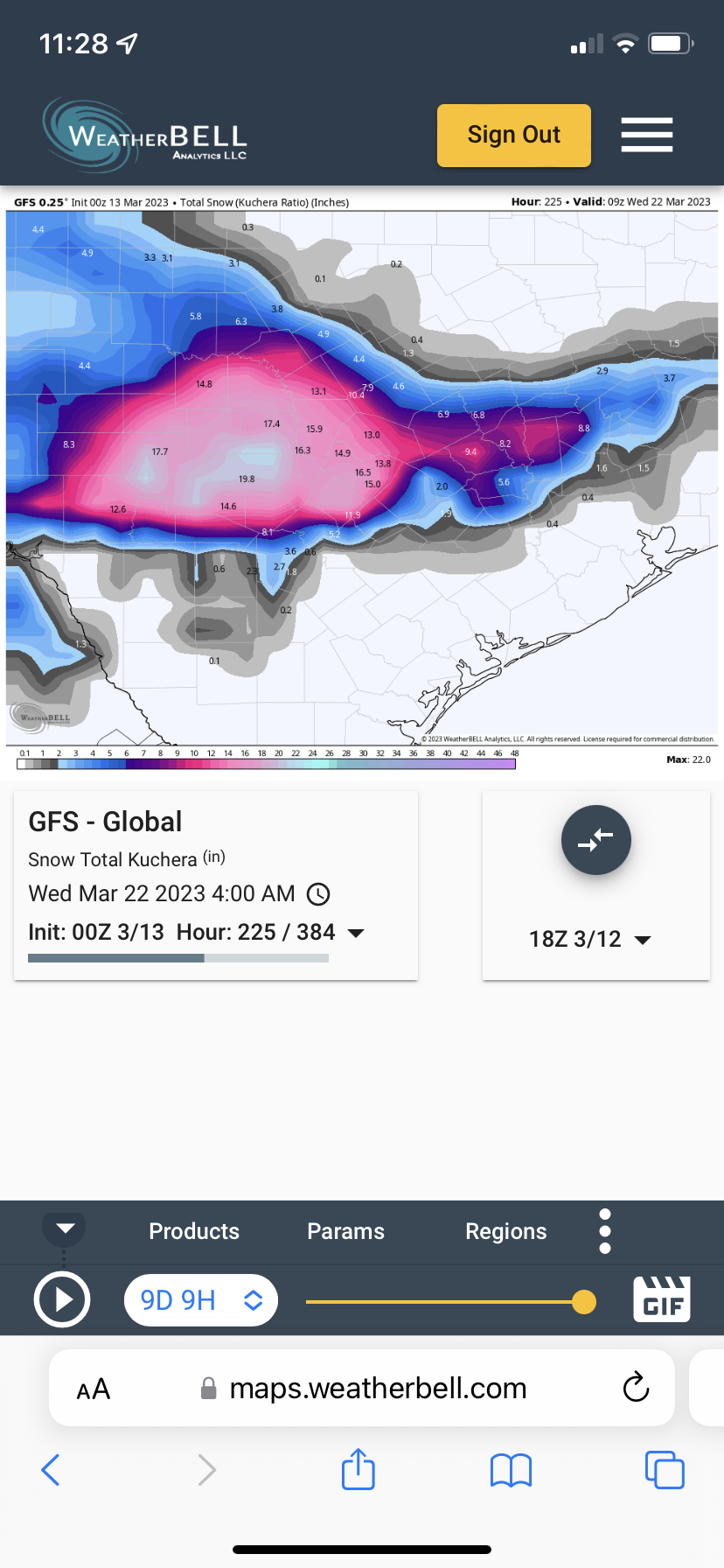The image size is (724, 1568).
Task: Open the 9D 9H forecast time picker
Action: click(201, 1300)
